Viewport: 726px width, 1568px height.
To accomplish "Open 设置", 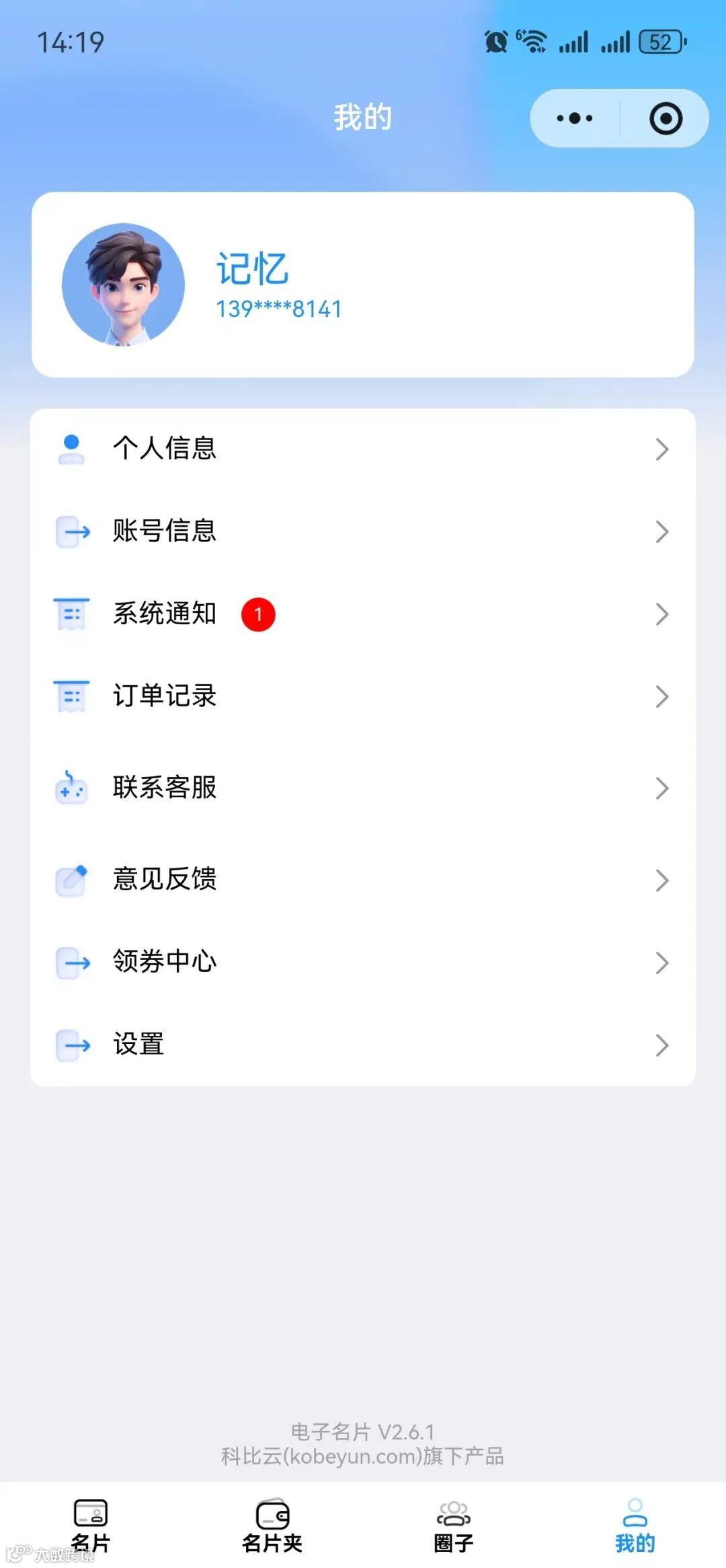I will (362, 1045).
